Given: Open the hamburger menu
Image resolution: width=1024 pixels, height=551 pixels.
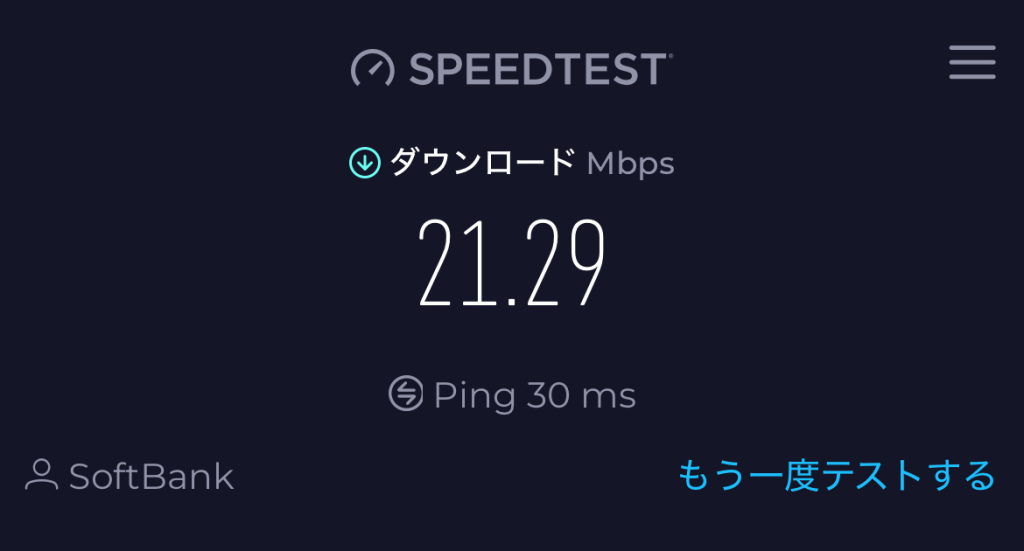Looking at the screenshot, I should (x=972, y=62).
